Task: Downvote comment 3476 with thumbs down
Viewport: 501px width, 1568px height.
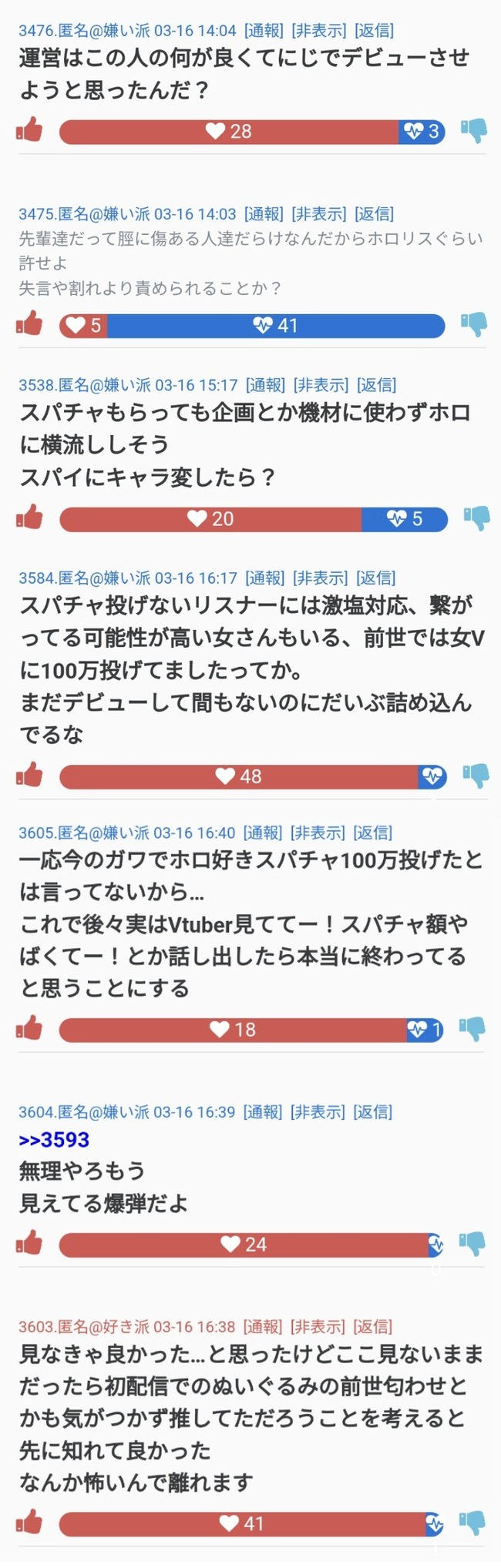Action: [474, 131]
